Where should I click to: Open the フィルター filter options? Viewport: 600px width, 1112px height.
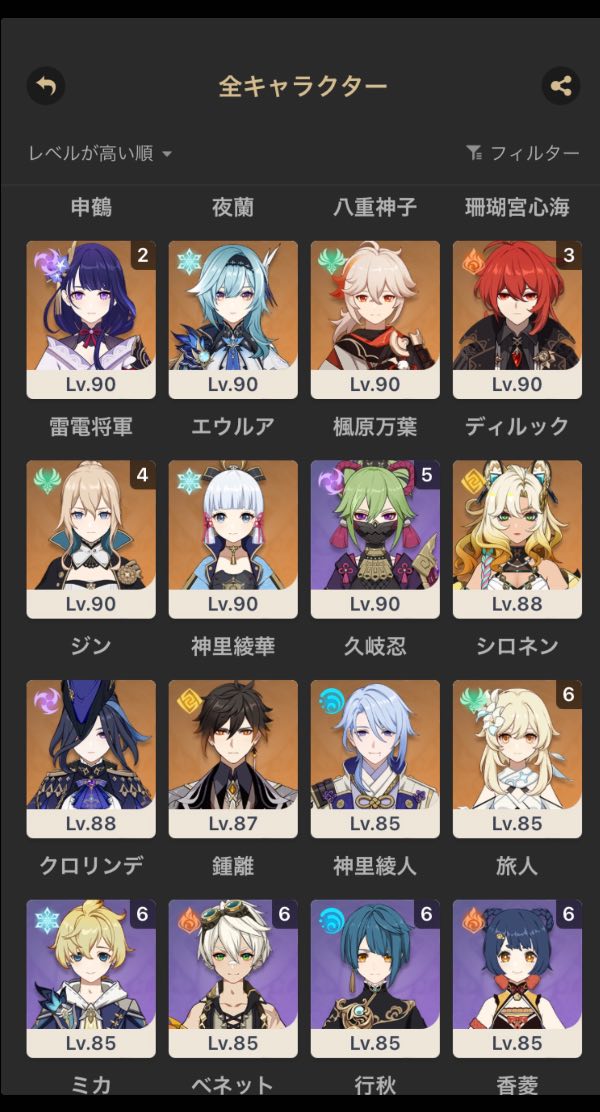[522, 153]
